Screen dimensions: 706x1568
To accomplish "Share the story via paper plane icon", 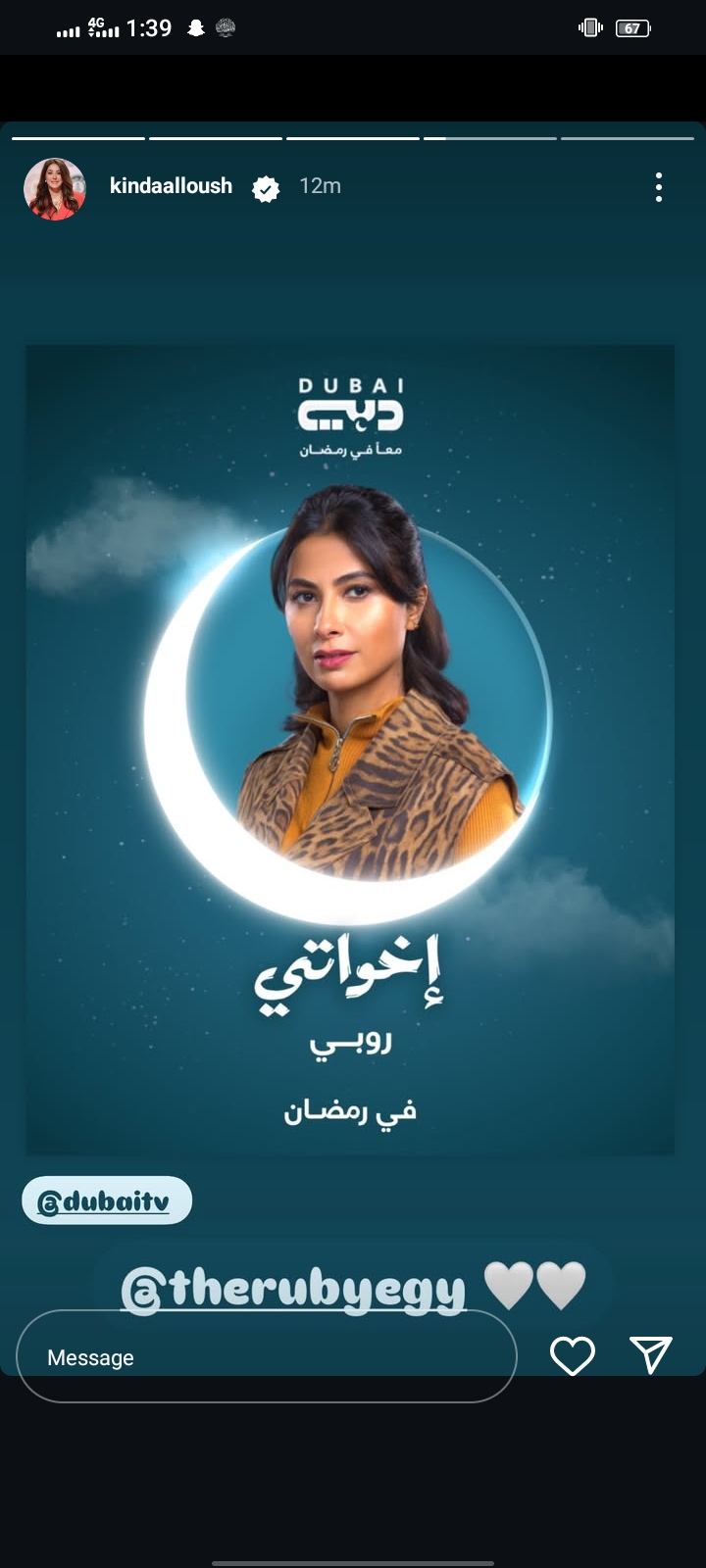I will point(650,1355).
